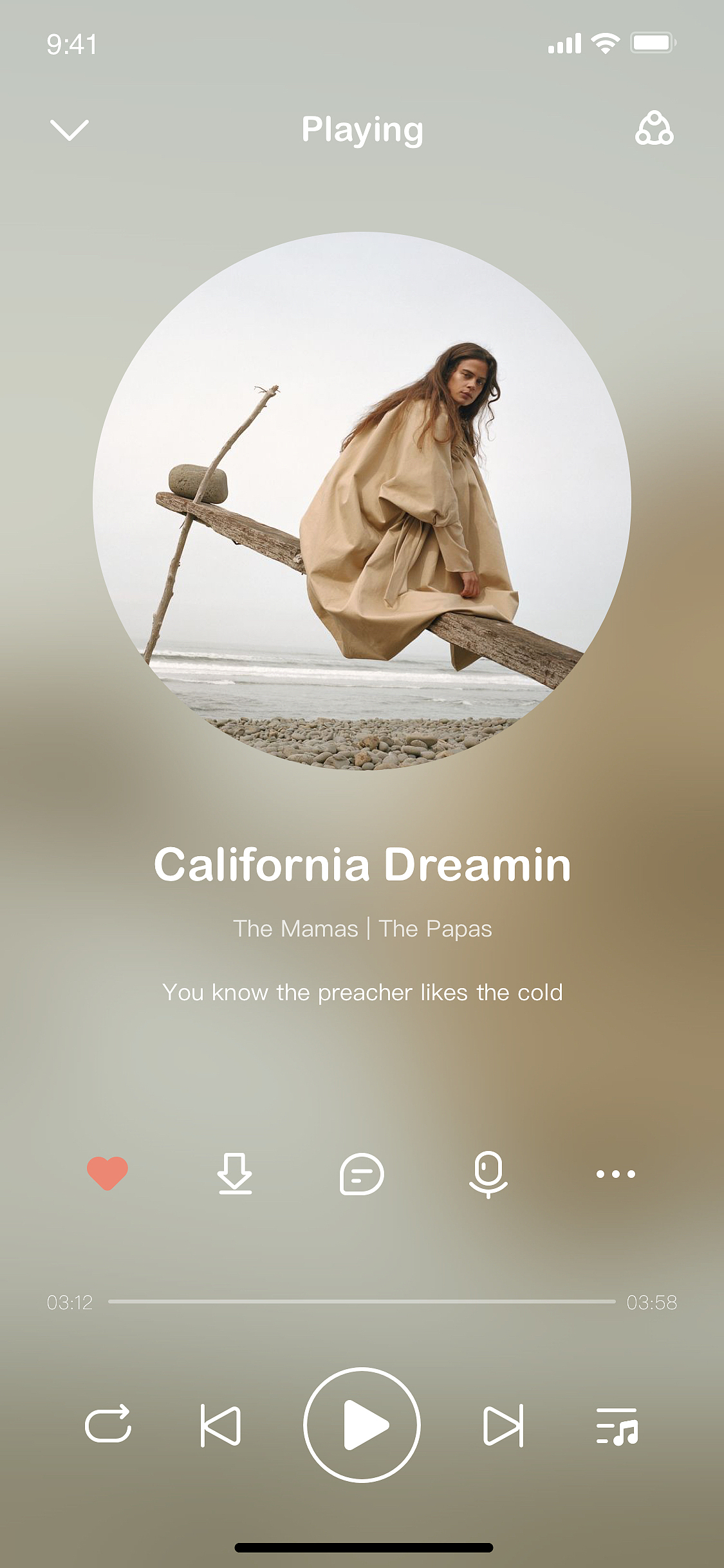724x1568 pixels.
Task: Open the round album cover artwork
Action: [x=362, y=501]
